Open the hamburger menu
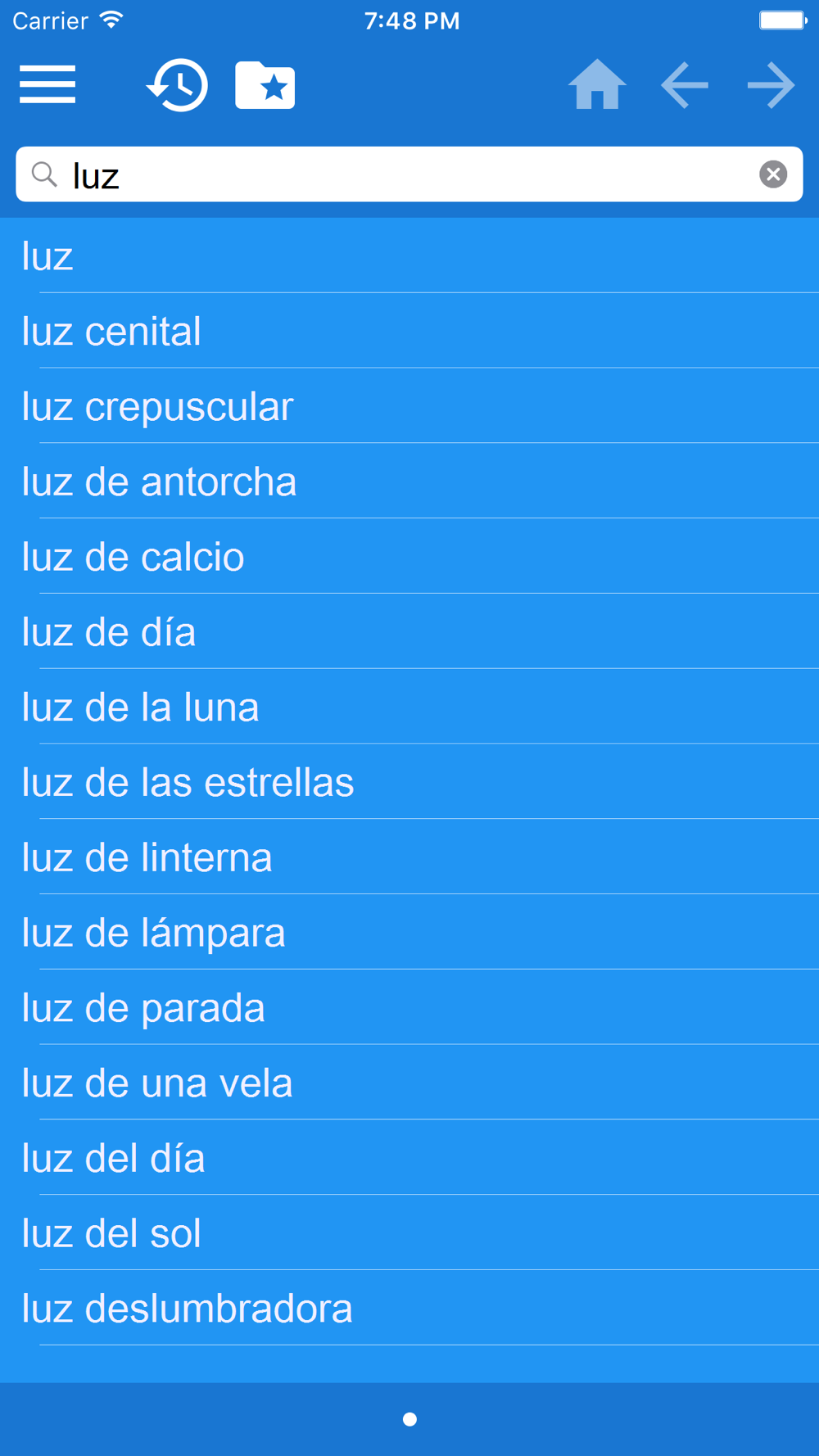This screenshot has height=1456, width=819. pos(48,84)
